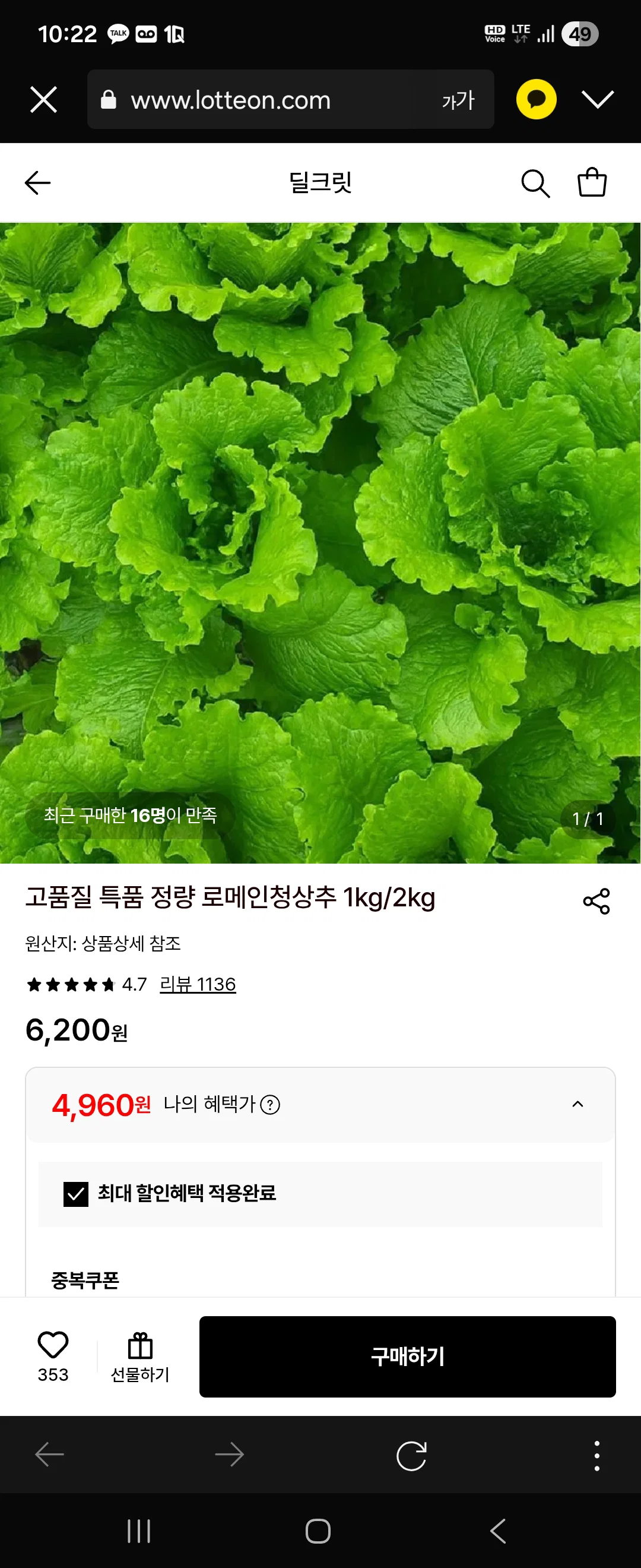Screen dimensions: 641x1568
Task: Tap the yellow KakaoTalk chat icon
Action: click(536, 99)
